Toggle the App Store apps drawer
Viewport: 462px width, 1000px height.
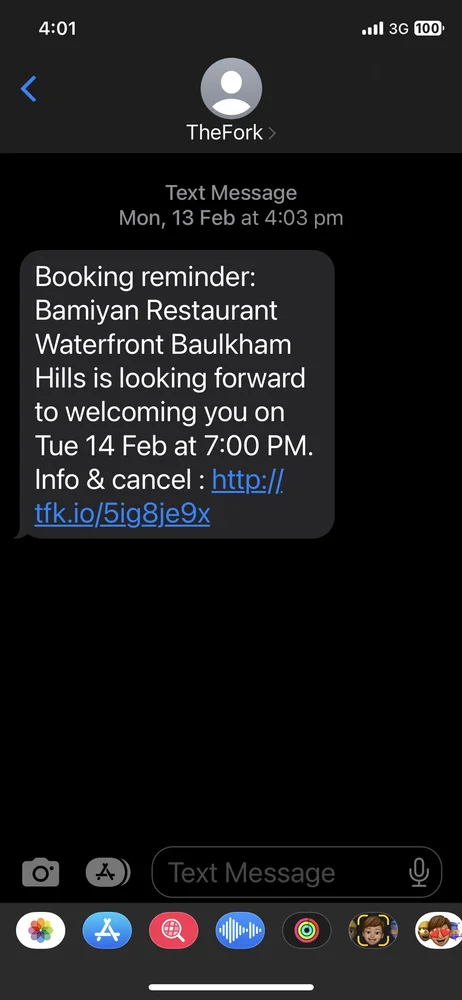(x=108, y=872)
